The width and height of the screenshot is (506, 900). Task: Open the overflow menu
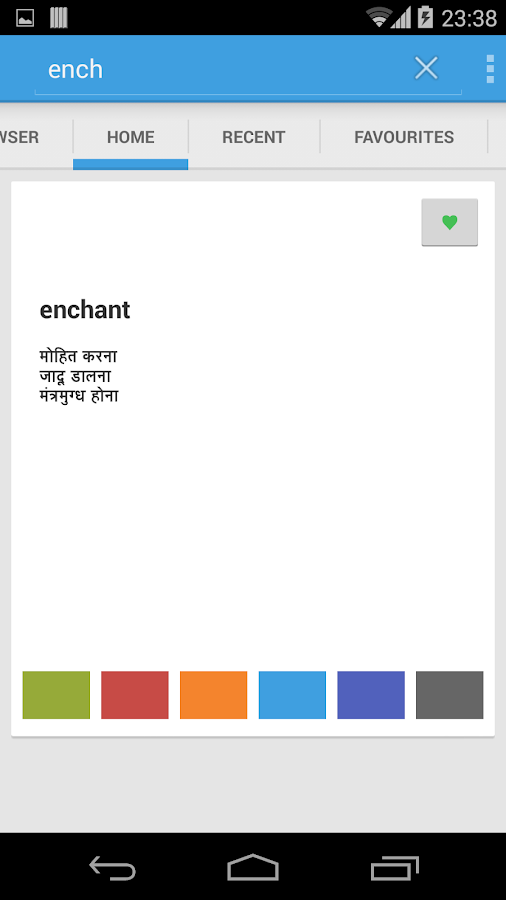tap(490, 69)
